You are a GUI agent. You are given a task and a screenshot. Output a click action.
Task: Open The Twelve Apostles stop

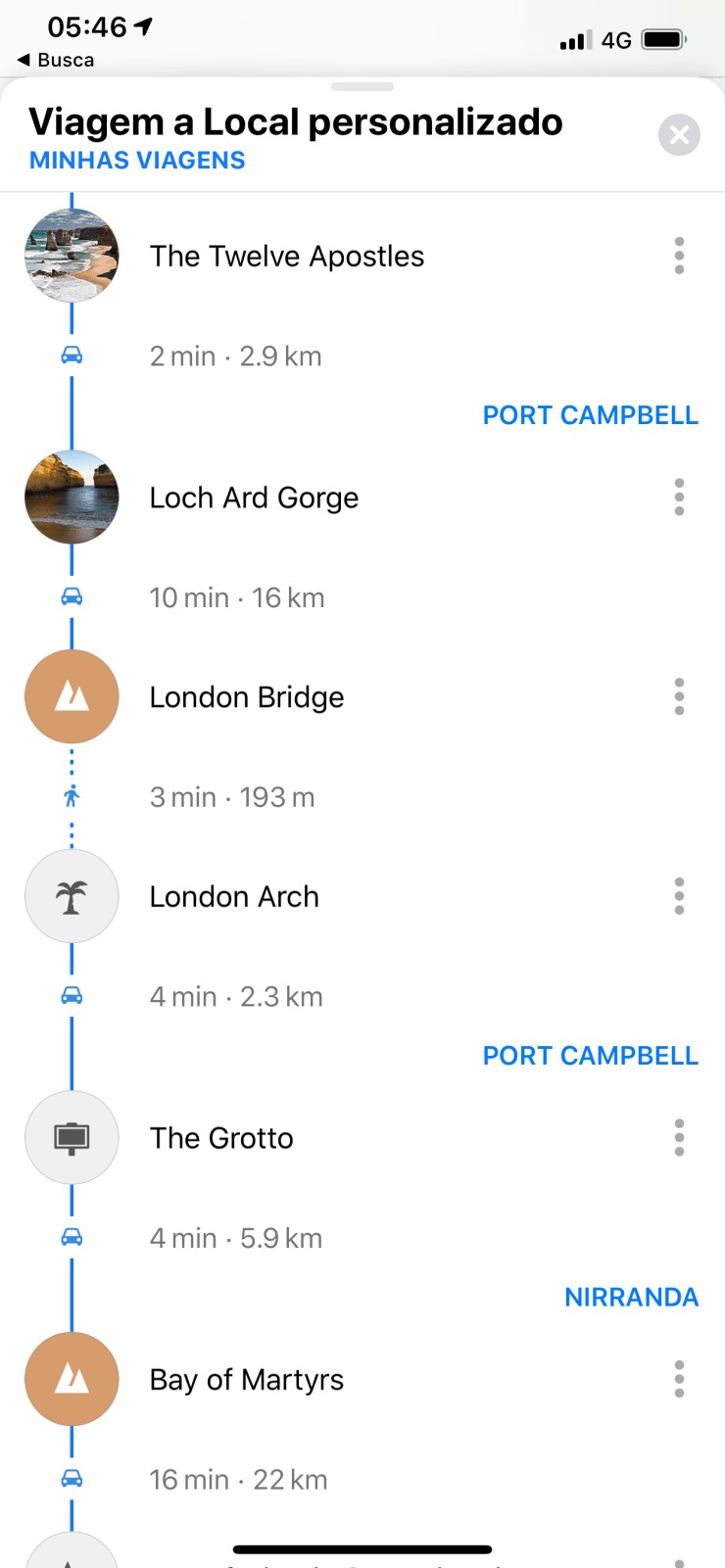tap(287, 257)
